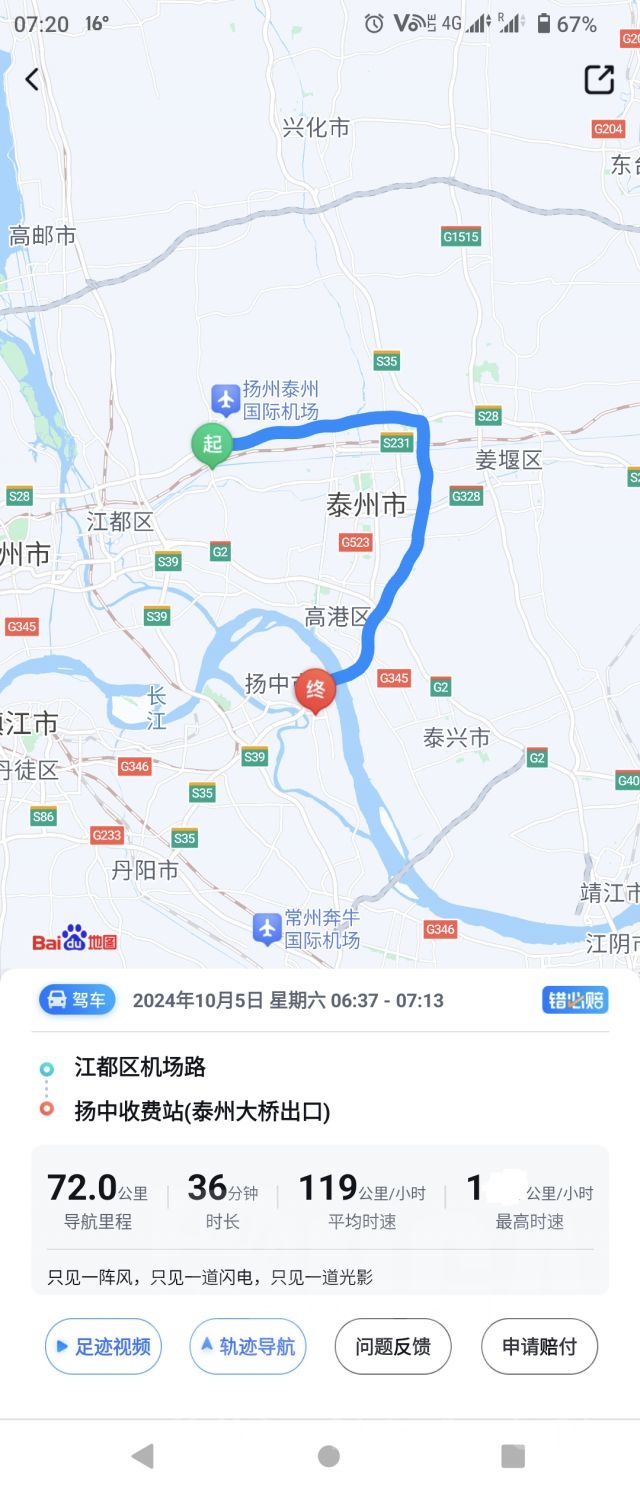
Task: Start 轨迹导航 track navigation
Action: point(248,1346)
